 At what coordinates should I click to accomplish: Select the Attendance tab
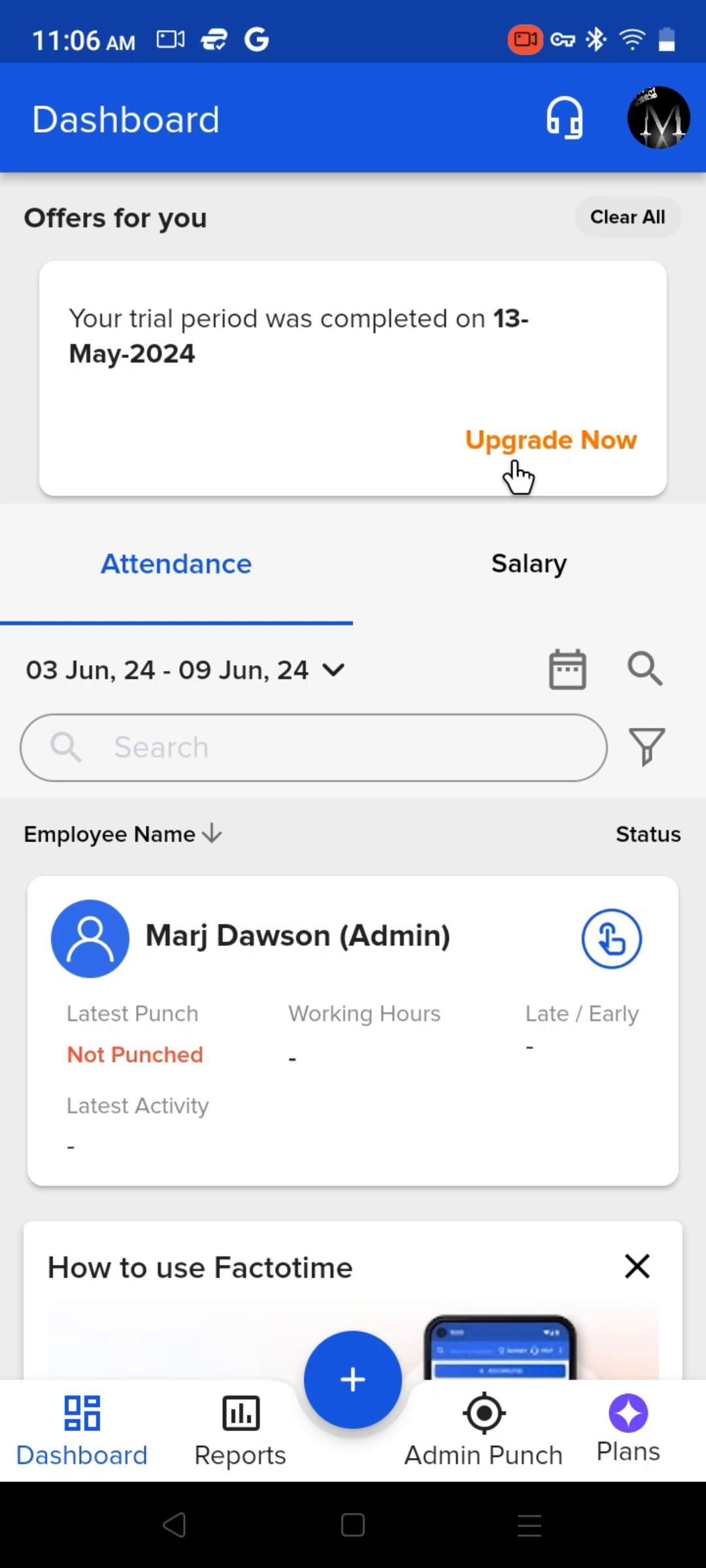(176, 564)
